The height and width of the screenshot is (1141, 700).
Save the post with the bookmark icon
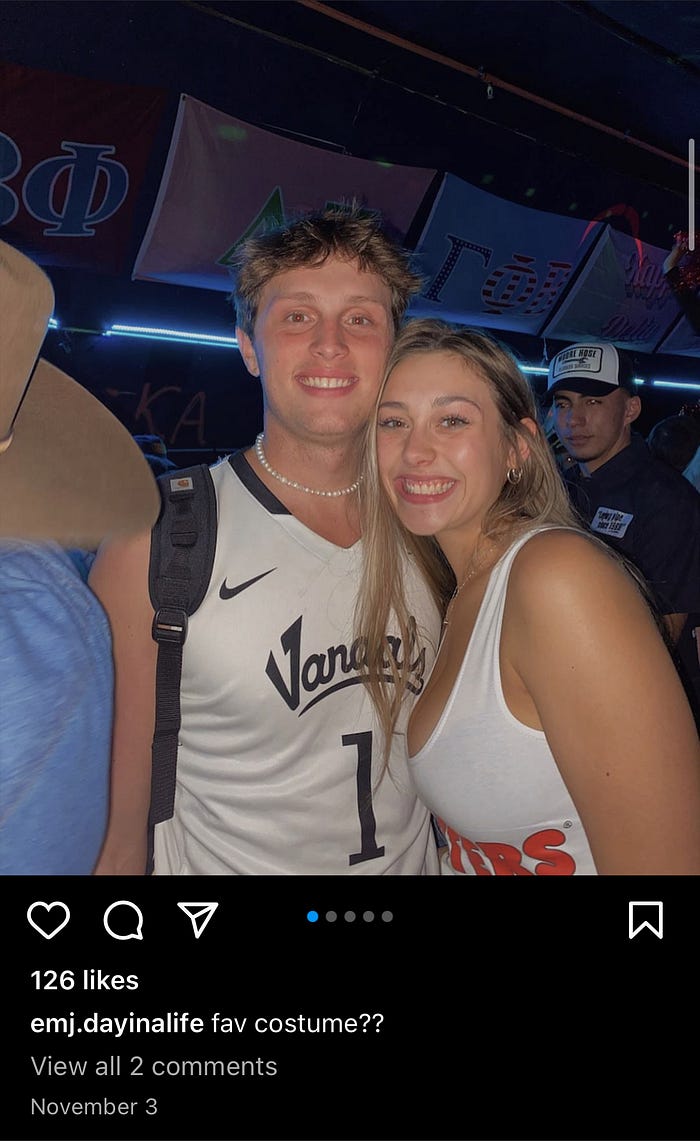(645, 920)
